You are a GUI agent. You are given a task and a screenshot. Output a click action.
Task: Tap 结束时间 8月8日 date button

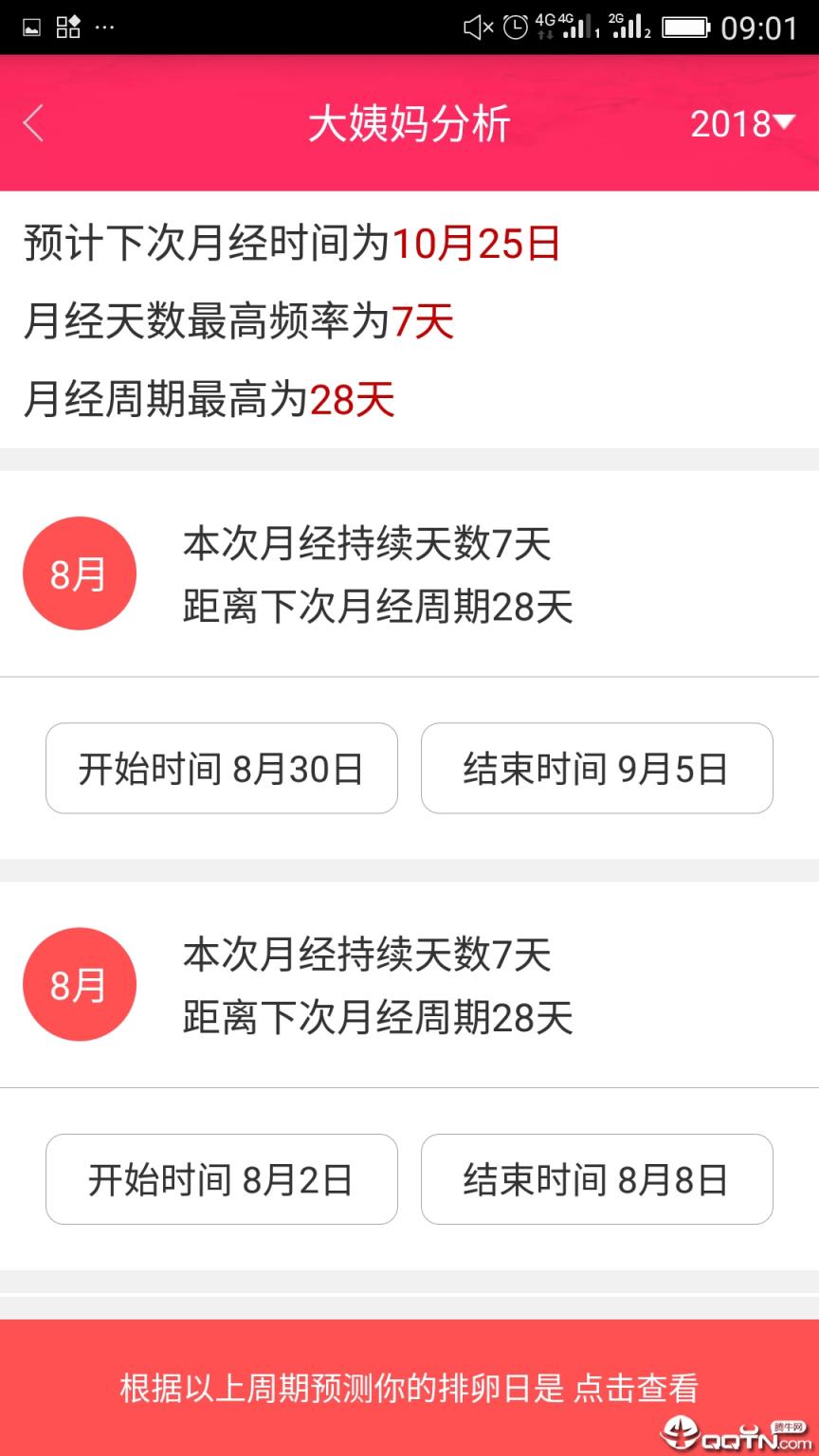(597, 1180)
